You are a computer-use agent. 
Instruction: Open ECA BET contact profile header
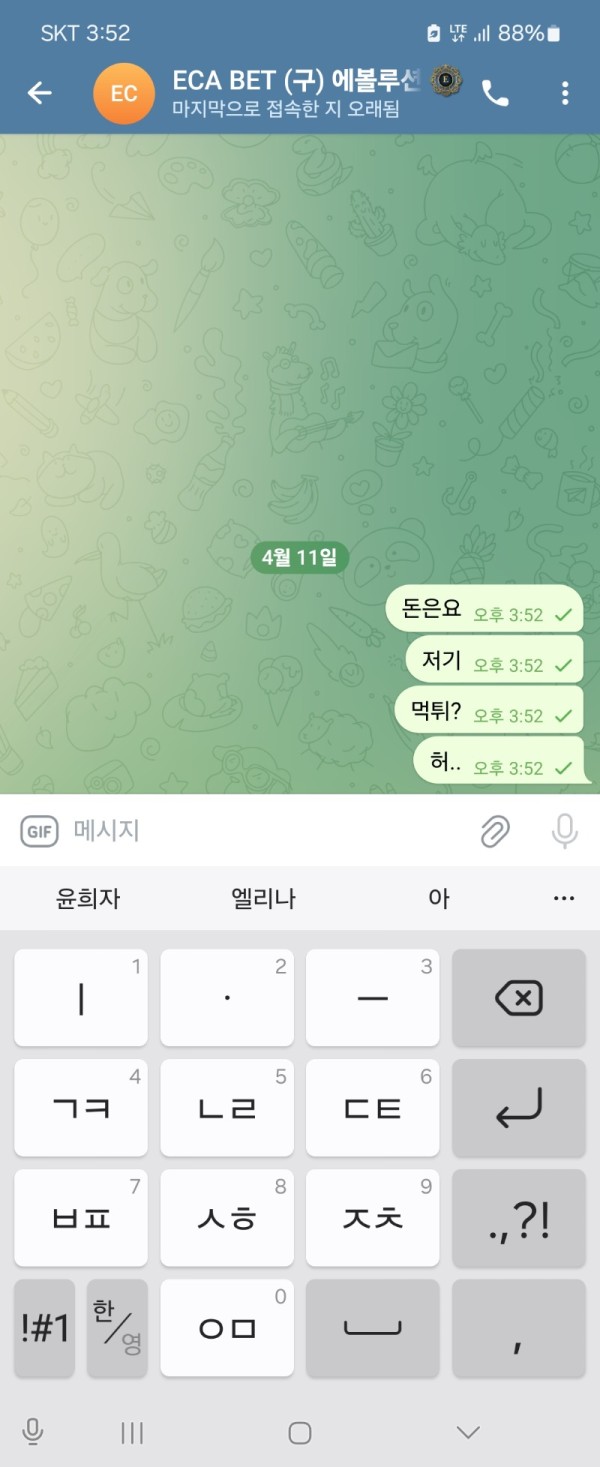tap(290, 93)
